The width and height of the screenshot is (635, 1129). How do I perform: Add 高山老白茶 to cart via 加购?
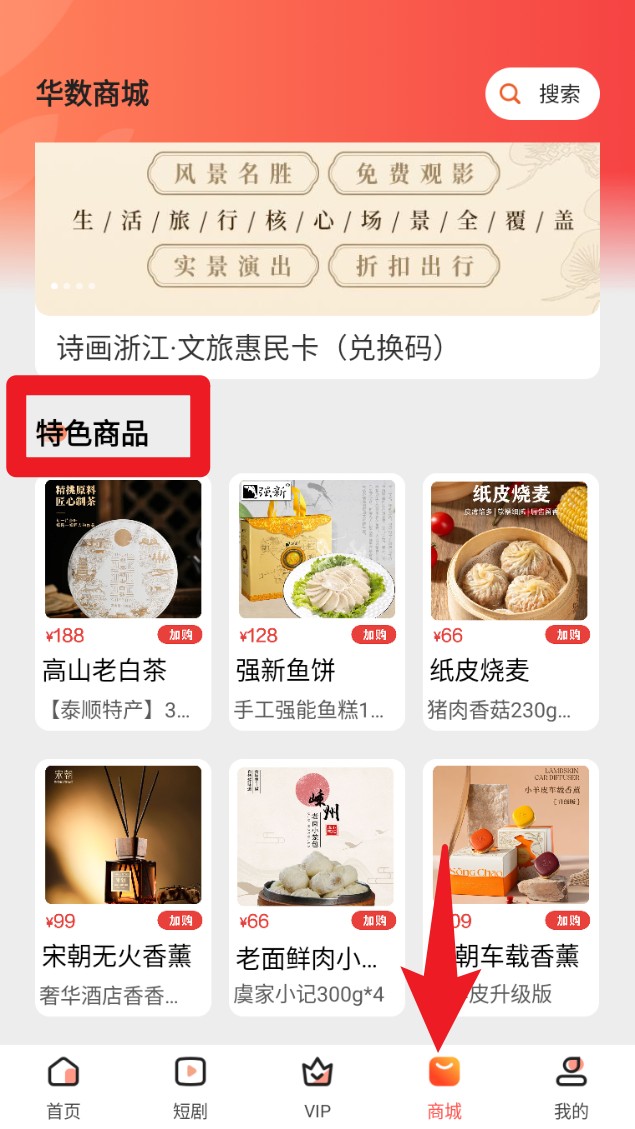click(180, 635)
